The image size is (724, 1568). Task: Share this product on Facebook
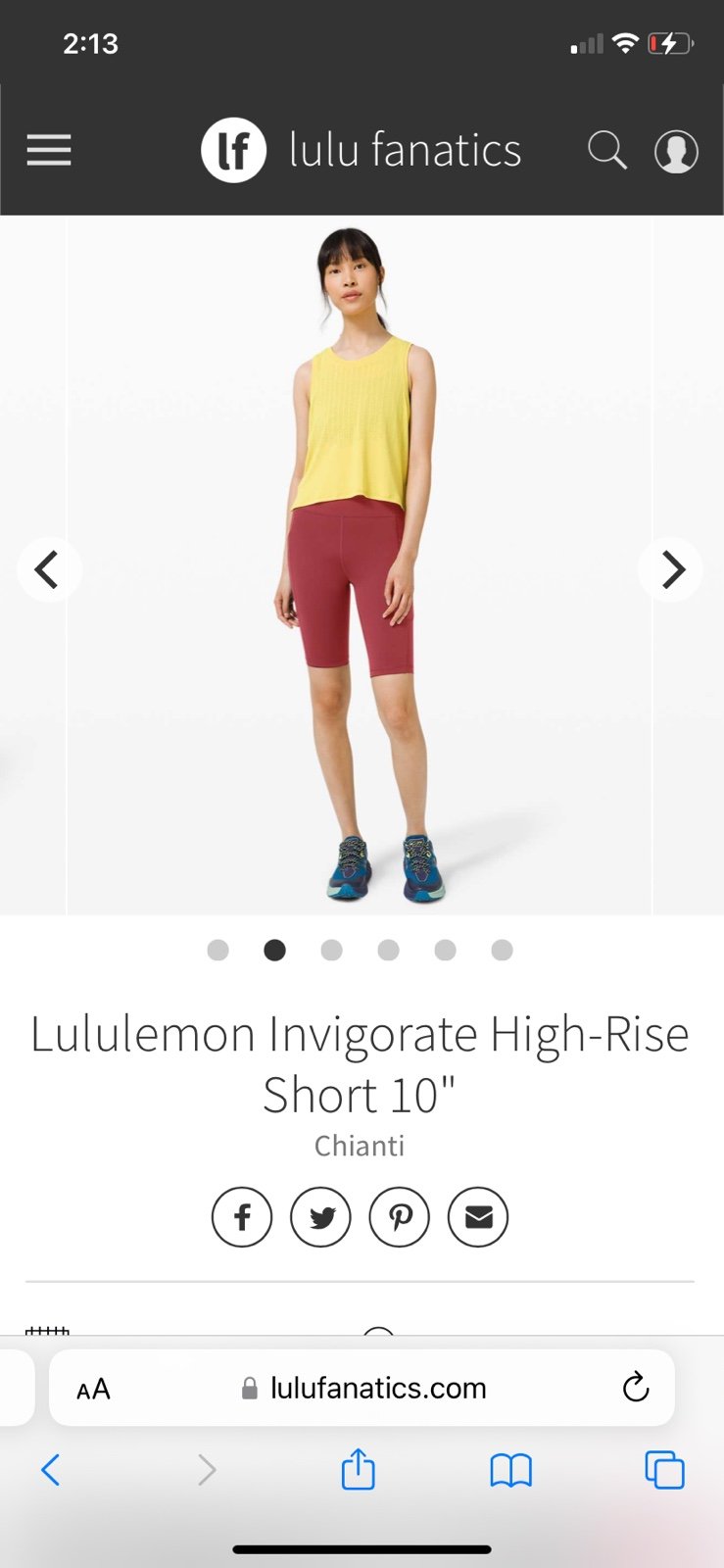(x=242, y=1217)
